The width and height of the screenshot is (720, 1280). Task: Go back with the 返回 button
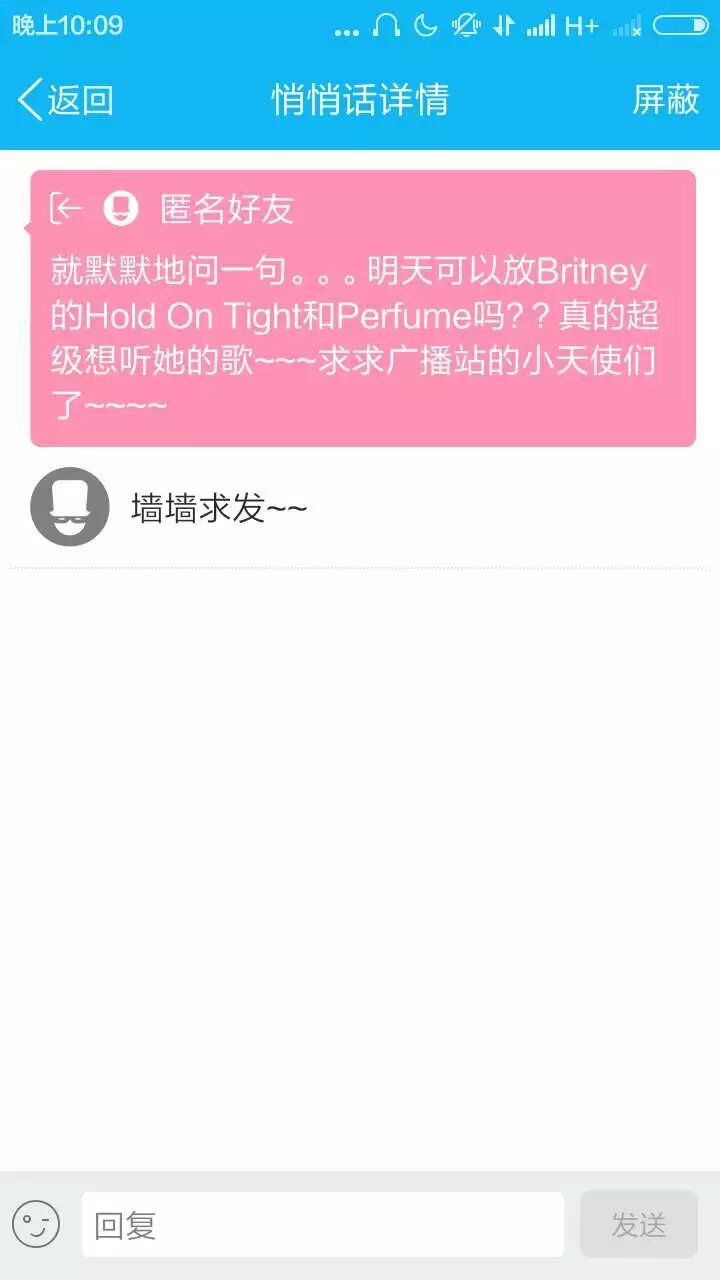[66, 100]
